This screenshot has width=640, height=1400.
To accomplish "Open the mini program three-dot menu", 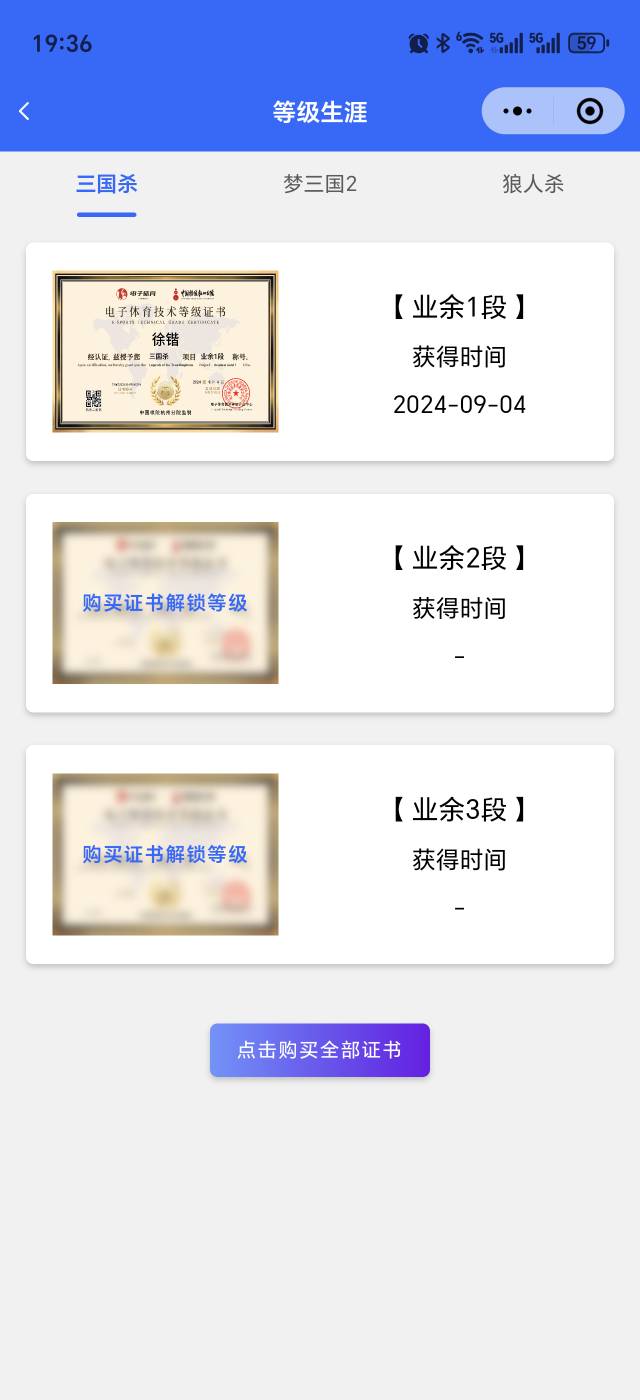I will [x=517, y=111].
